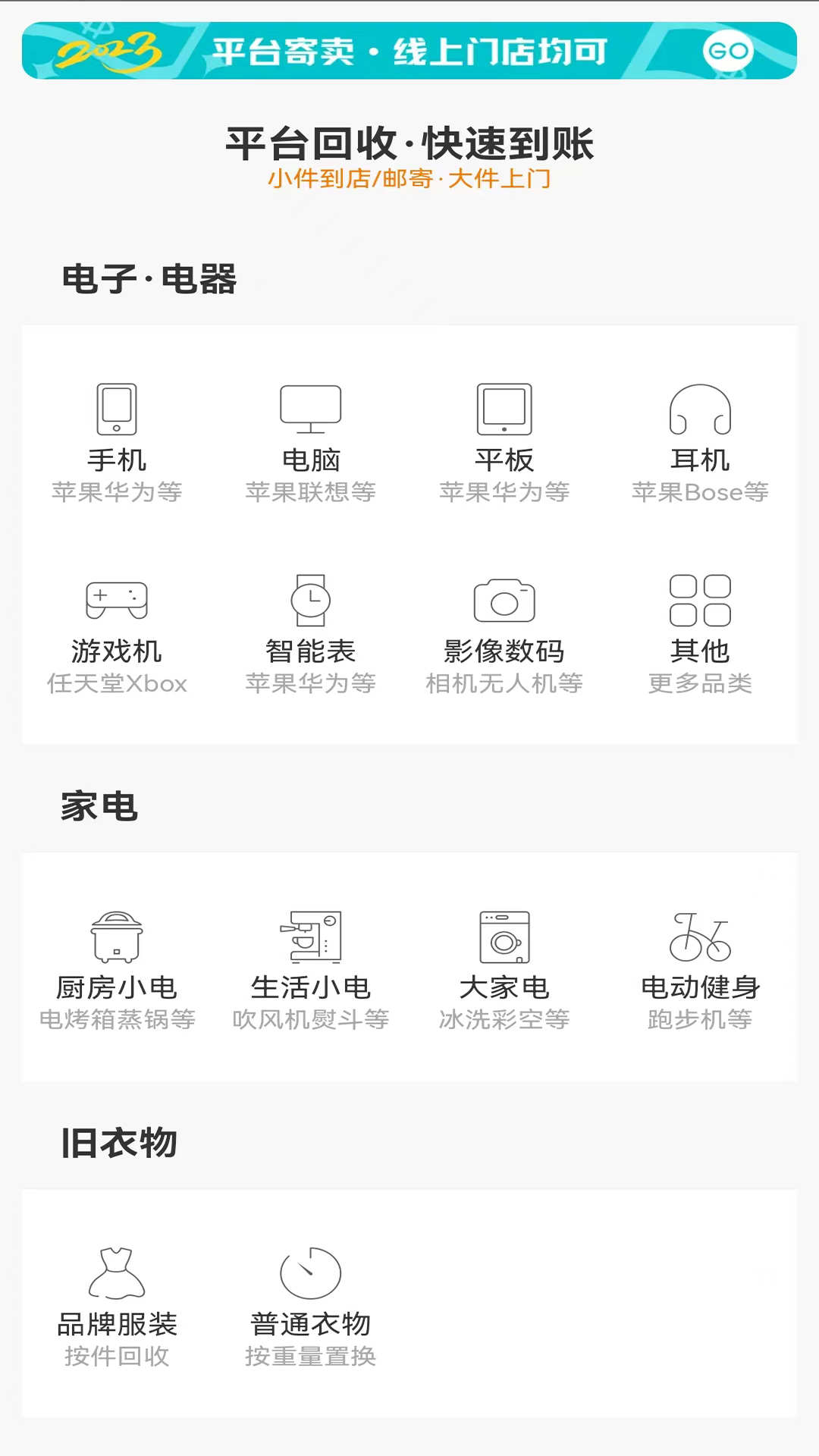This screenshot has width=819, height=1456.
Task: Select the 电脑 category
Action: coord(311,441)
